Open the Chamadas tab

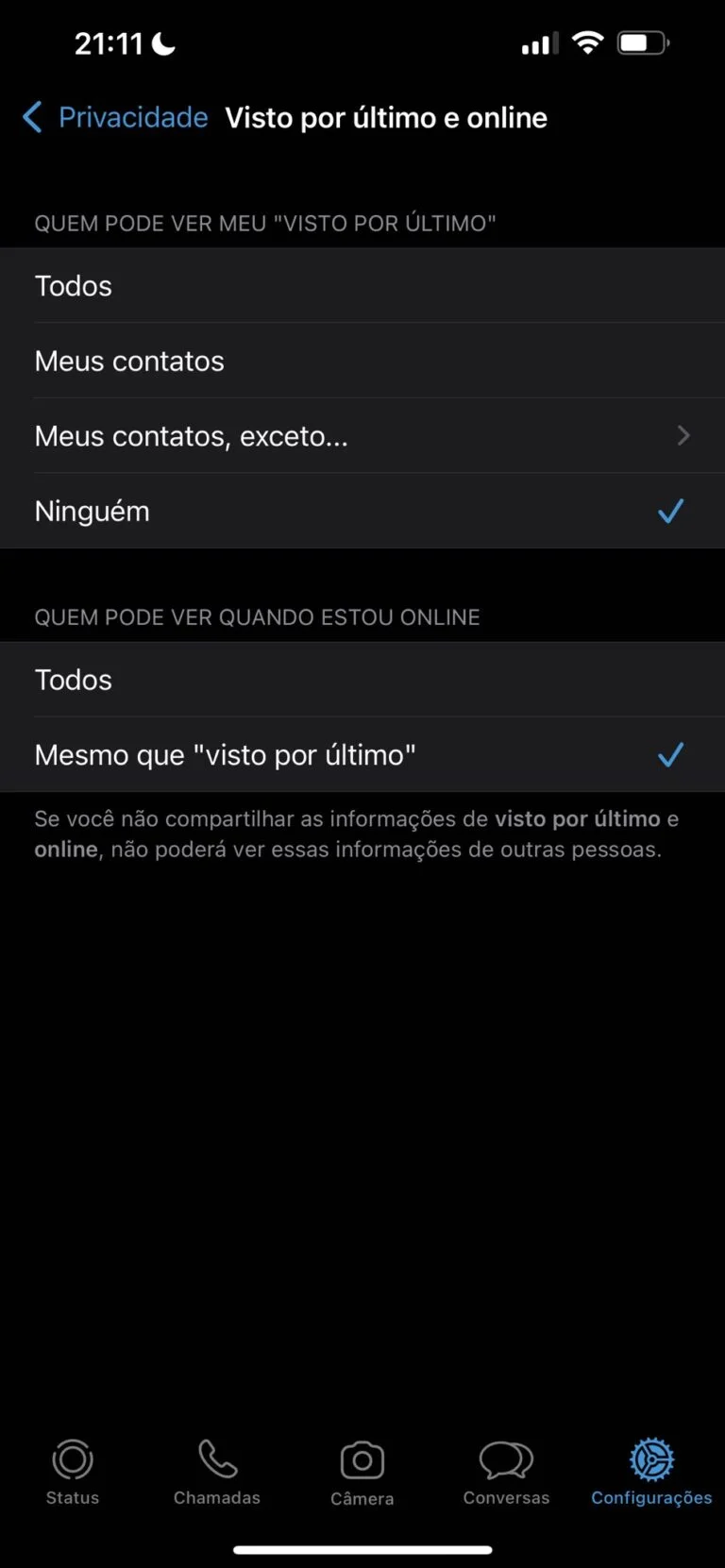pos(217,1472)
